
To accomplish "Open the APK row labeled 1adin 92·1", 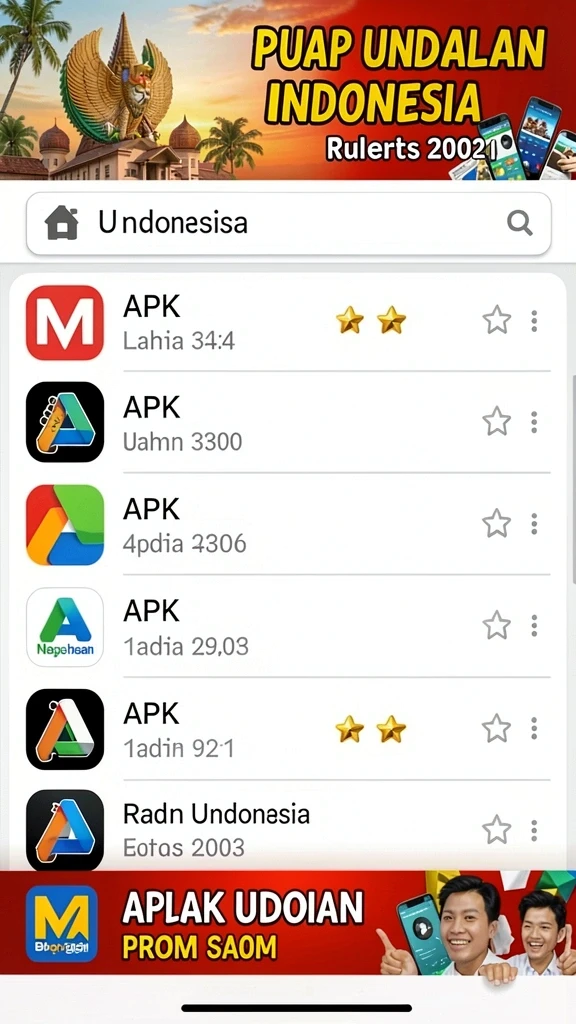I will point(288,729).
